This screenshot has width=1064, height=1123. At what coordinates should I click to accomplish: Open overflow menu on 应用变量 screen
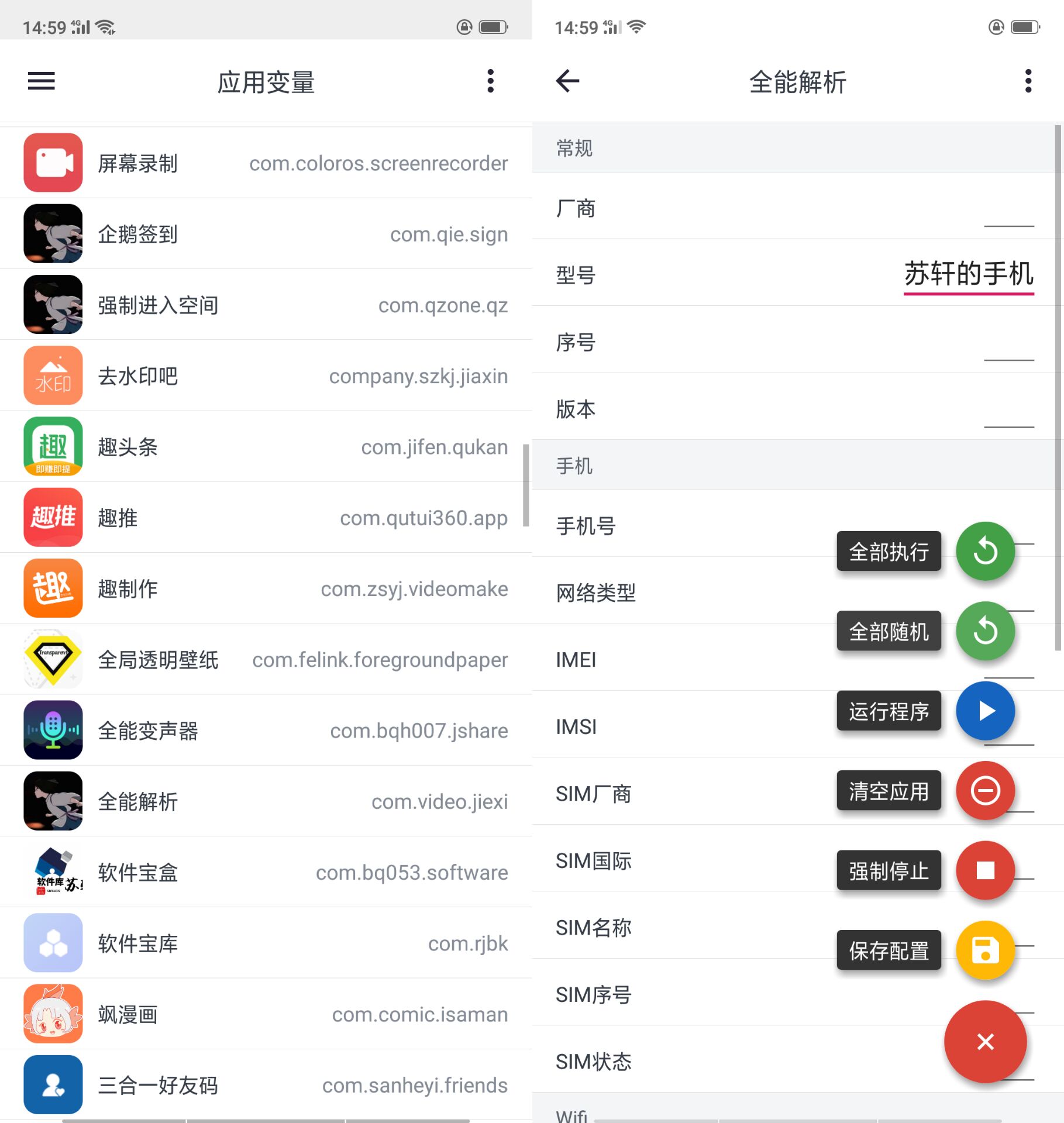490,81
